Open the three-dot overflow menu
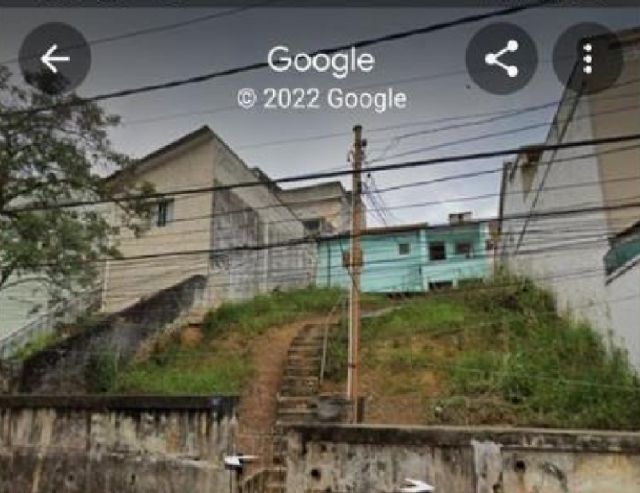The width and height of the screenshot is (640, 493). click(x=587, y=59)
